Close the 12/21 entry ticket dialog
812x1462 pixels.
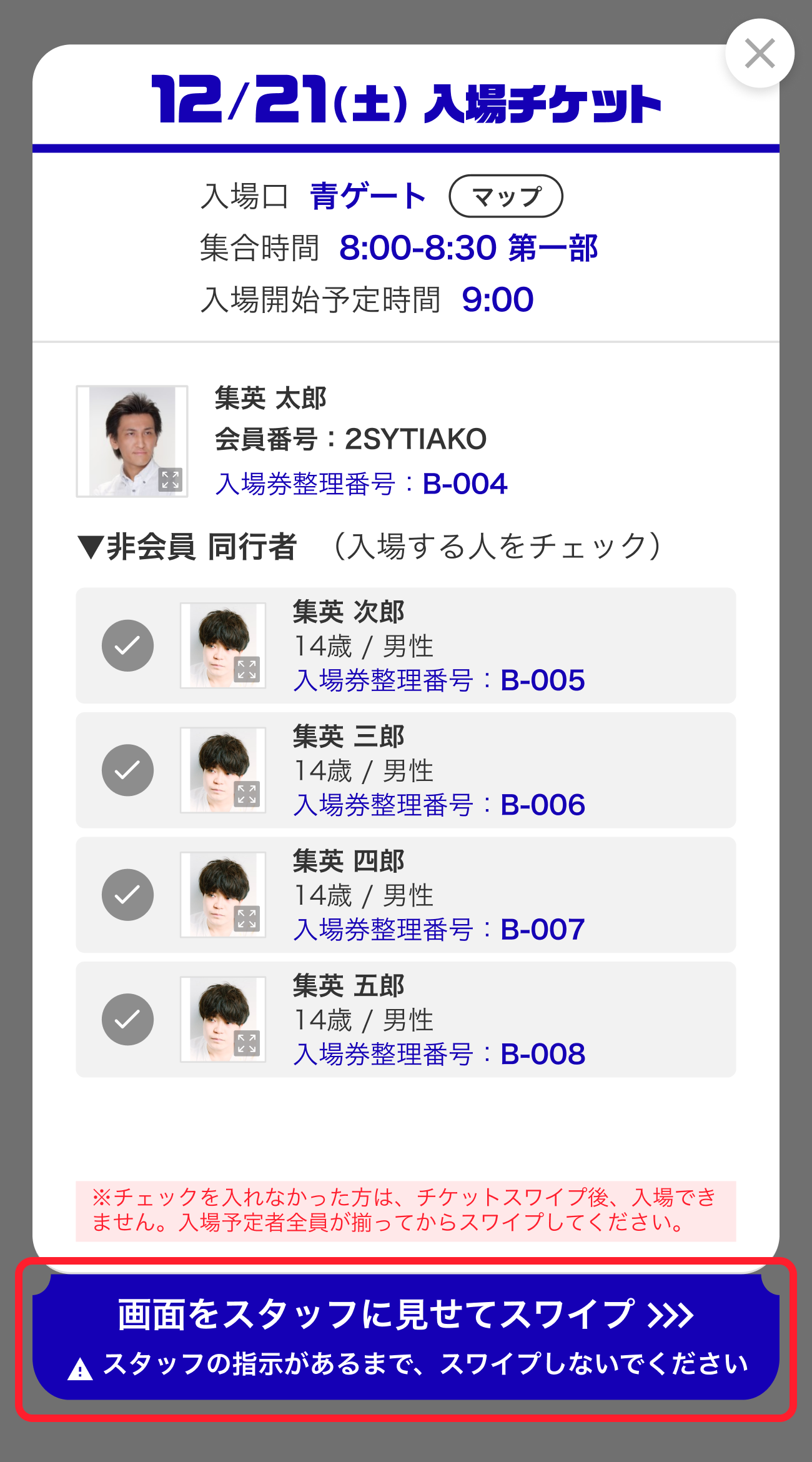[760, 53]
